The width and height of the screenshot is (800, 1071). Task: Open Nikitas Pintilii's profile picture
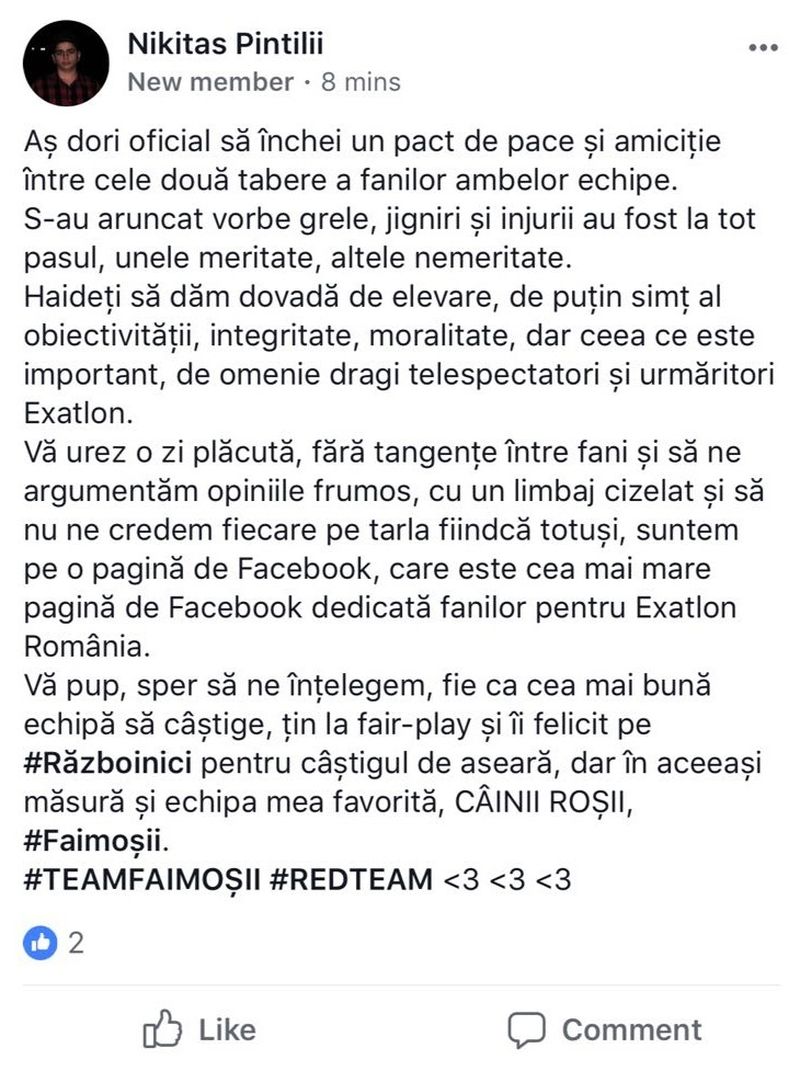(x=66, y=62)
